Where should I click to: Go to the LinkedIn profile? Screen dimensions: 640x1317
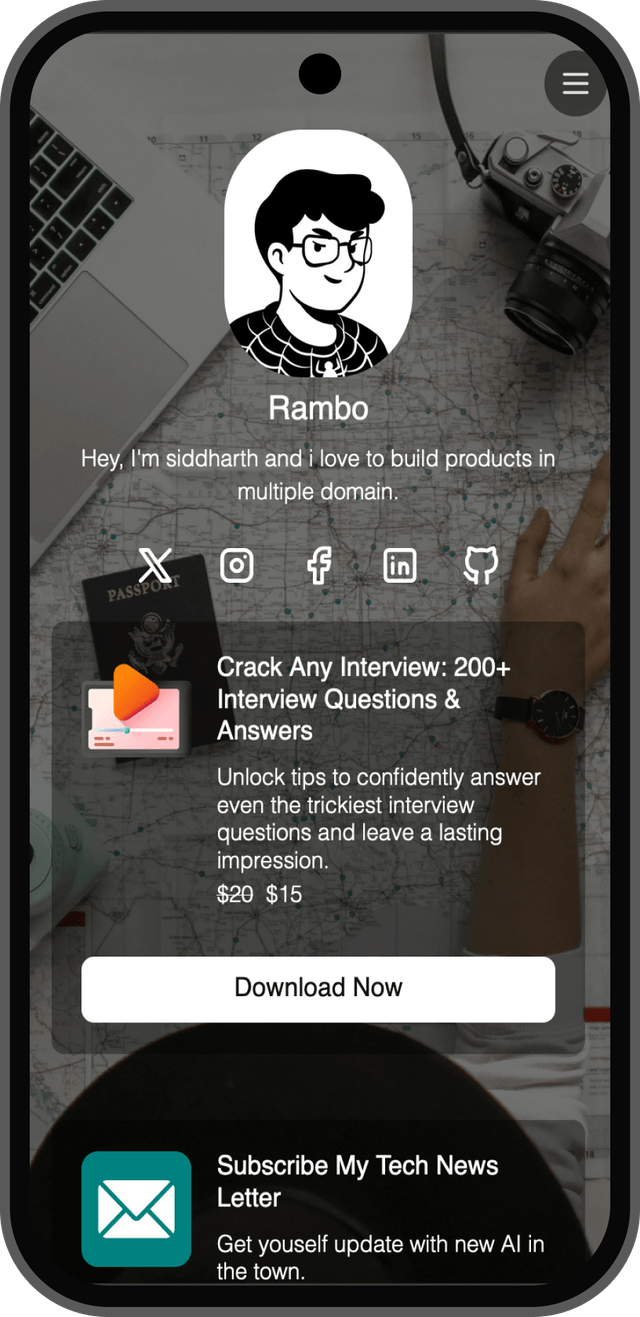pos(400,566)
